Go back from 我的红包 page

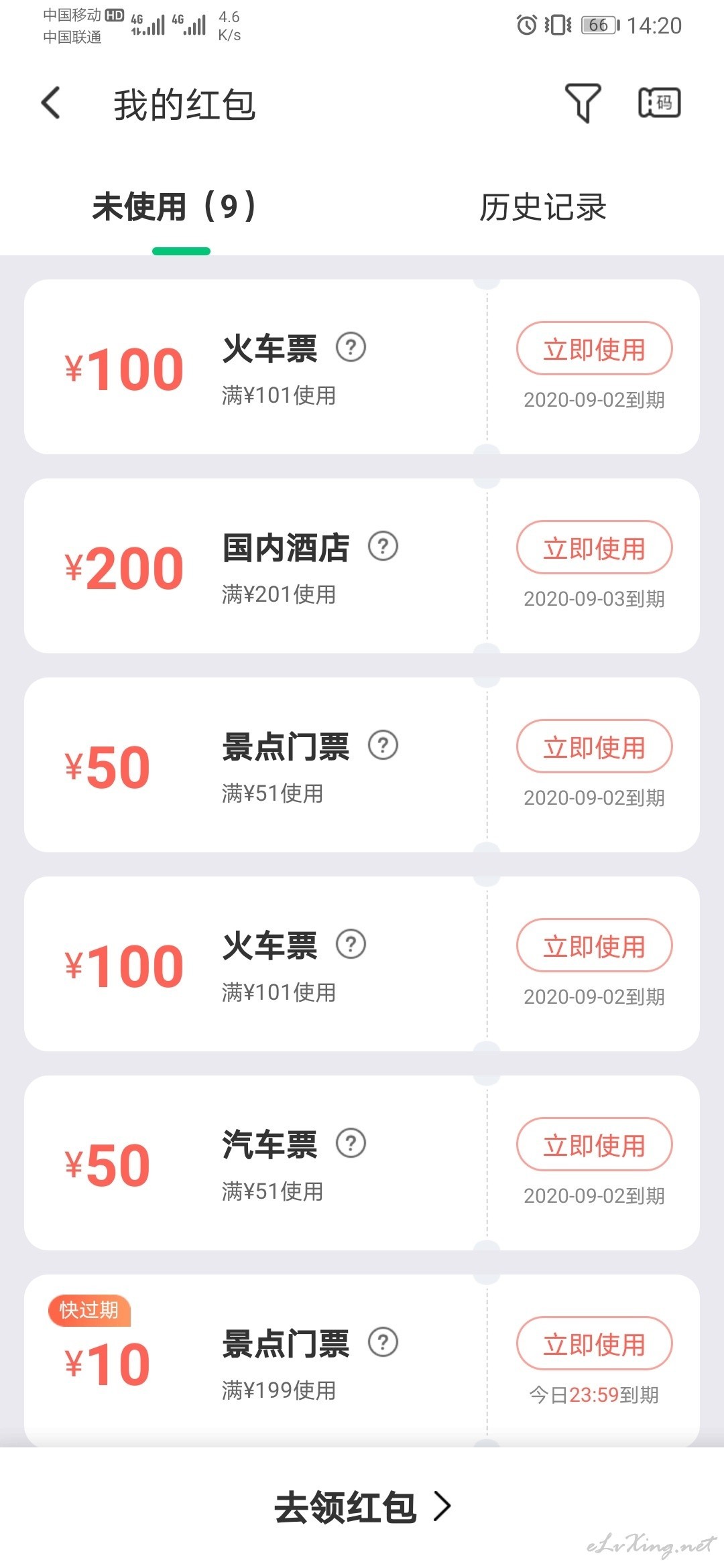(51, 103)
